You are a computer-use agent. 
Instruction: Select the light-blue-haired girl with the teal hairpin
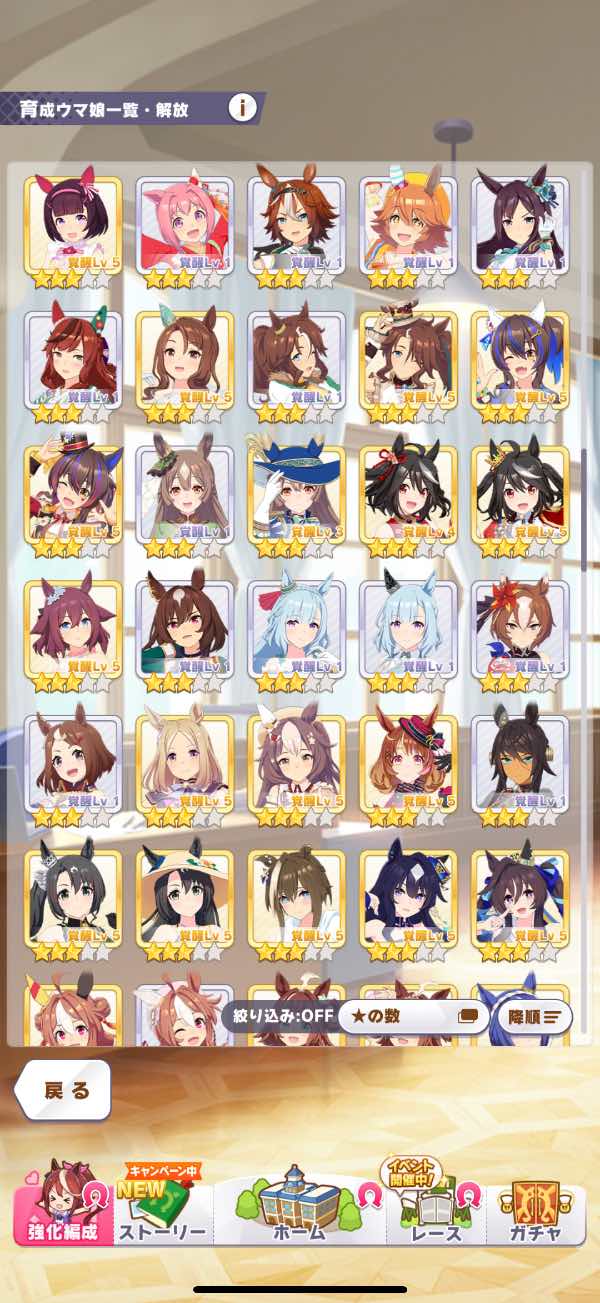pos(296,636)
